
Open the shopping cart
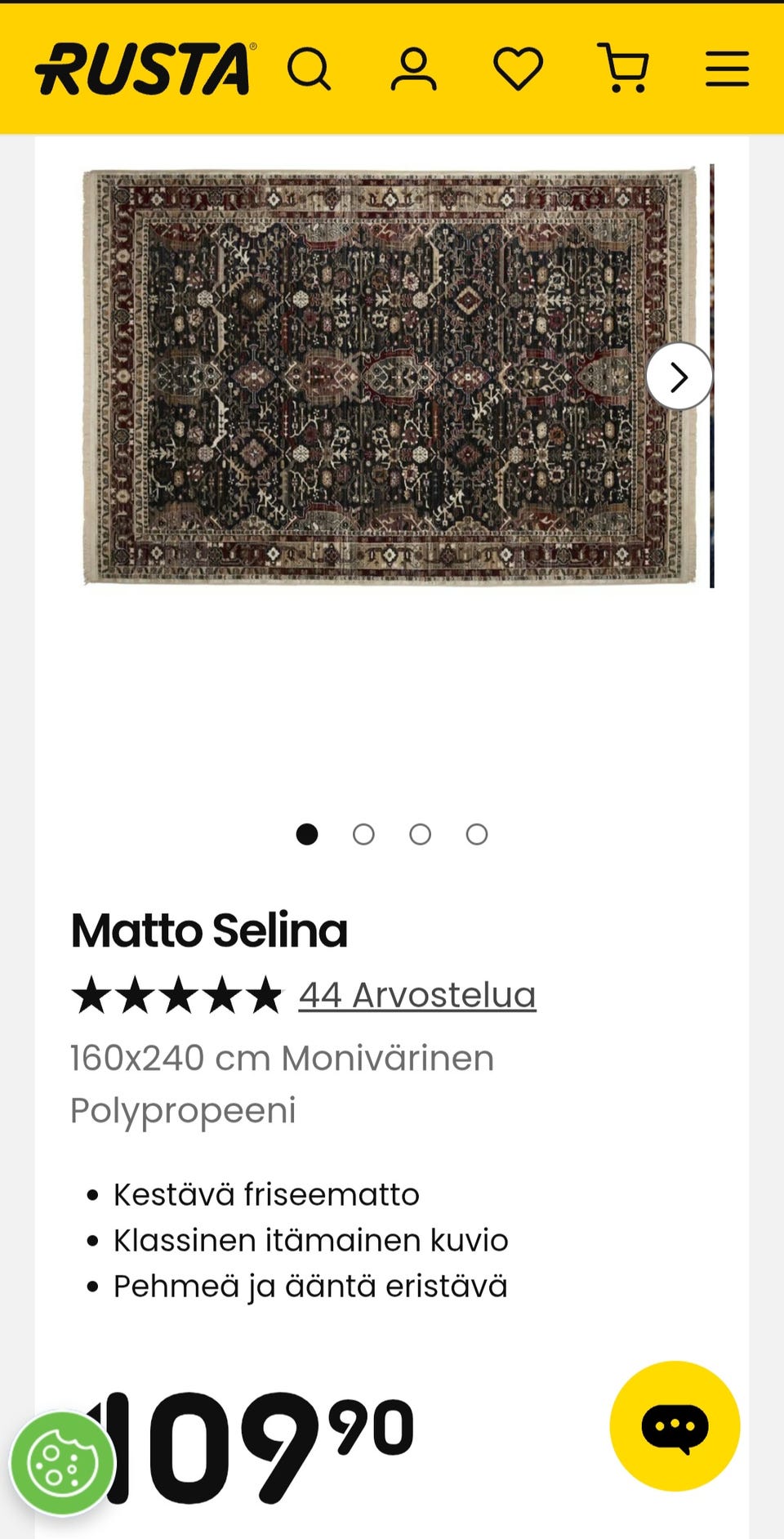(x=624, y=69)
